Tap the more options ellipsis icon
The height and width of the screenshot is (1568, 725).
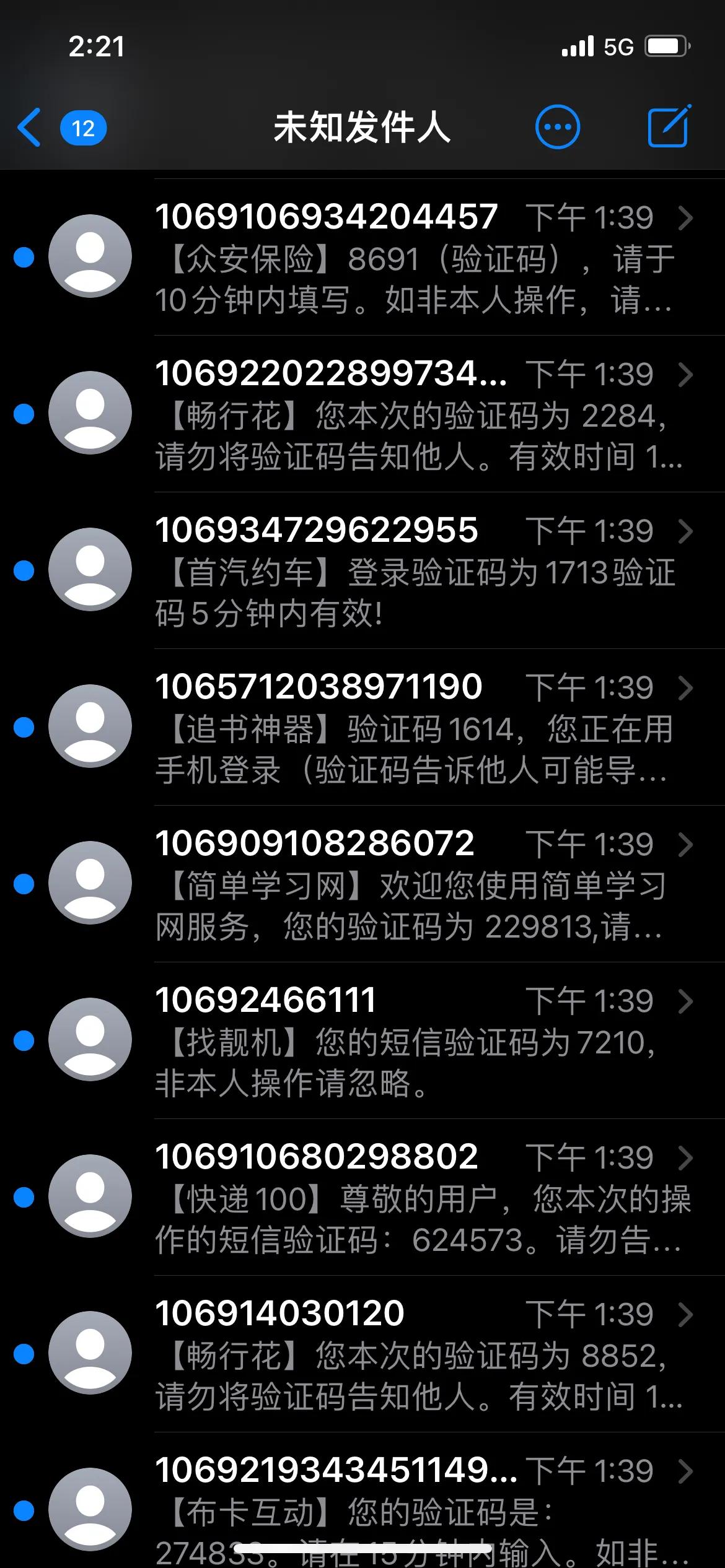coord(557,126)
